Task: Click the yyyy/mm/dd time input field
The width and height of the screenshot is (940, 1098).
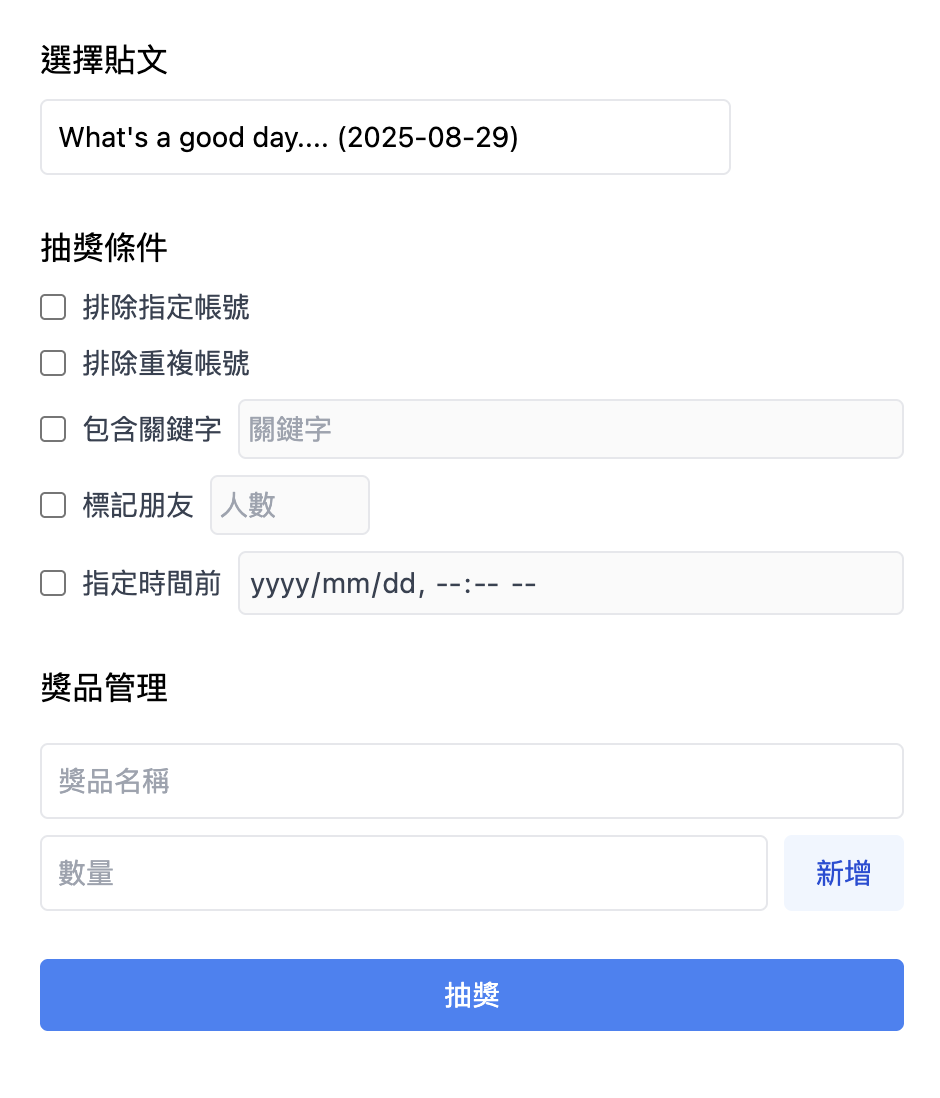Action: [570, 583]
